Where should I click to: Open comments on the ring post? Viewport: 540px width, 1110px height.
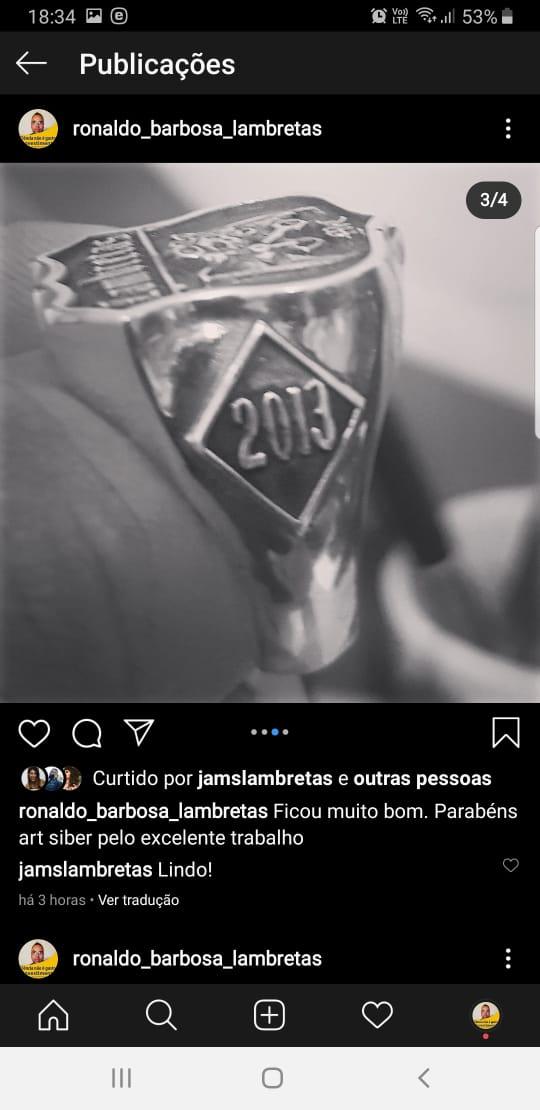coord(87,733)
